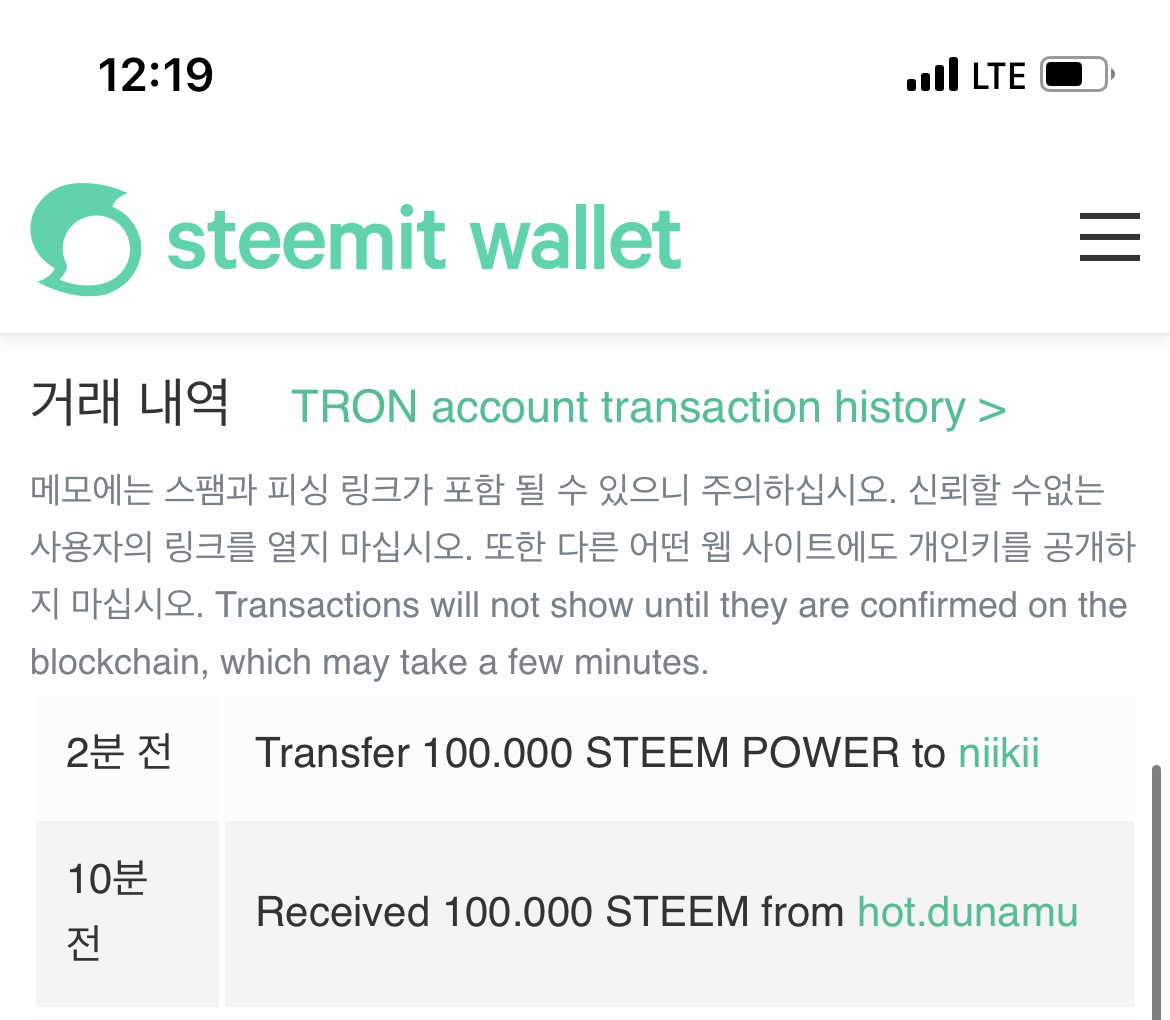
Task: Open the hot.dunamu account link
Action: pyautogui.click(x=968, y=912)
